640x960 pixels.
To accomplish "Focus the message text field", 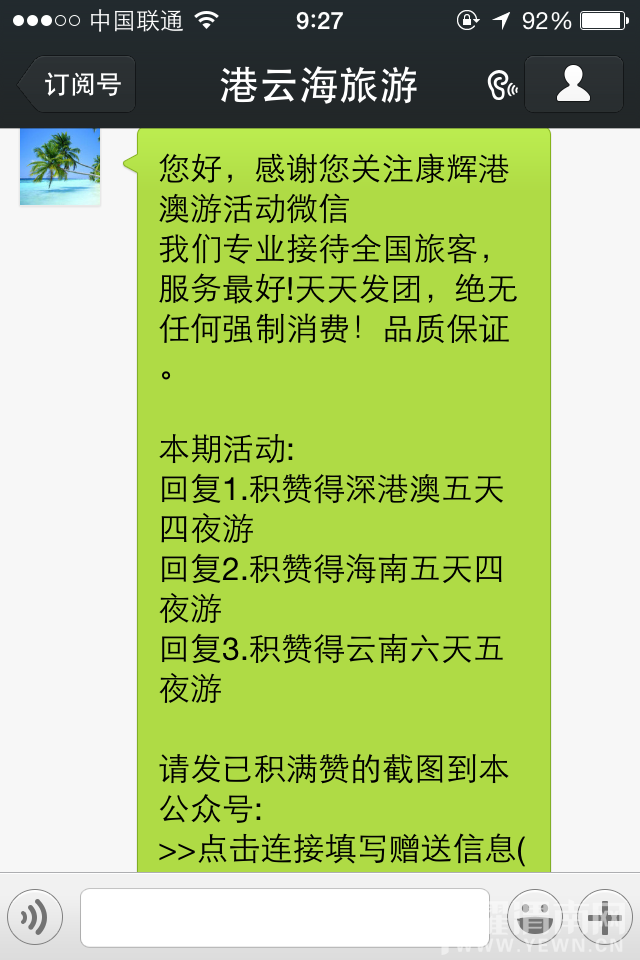I will (285, 916).
